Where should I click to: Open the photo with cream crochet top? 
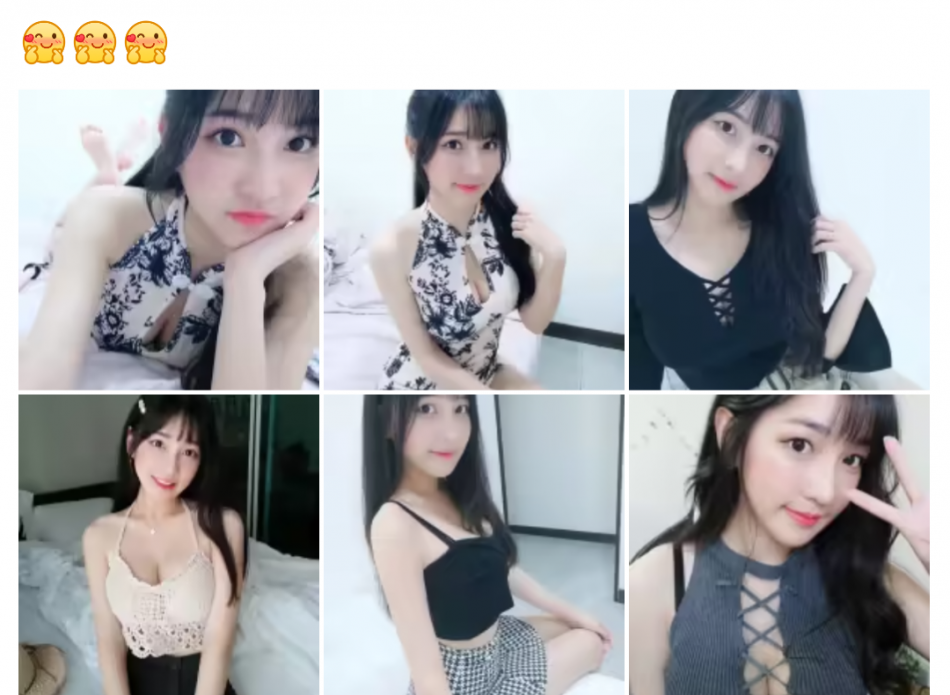(x=168, y=544)
